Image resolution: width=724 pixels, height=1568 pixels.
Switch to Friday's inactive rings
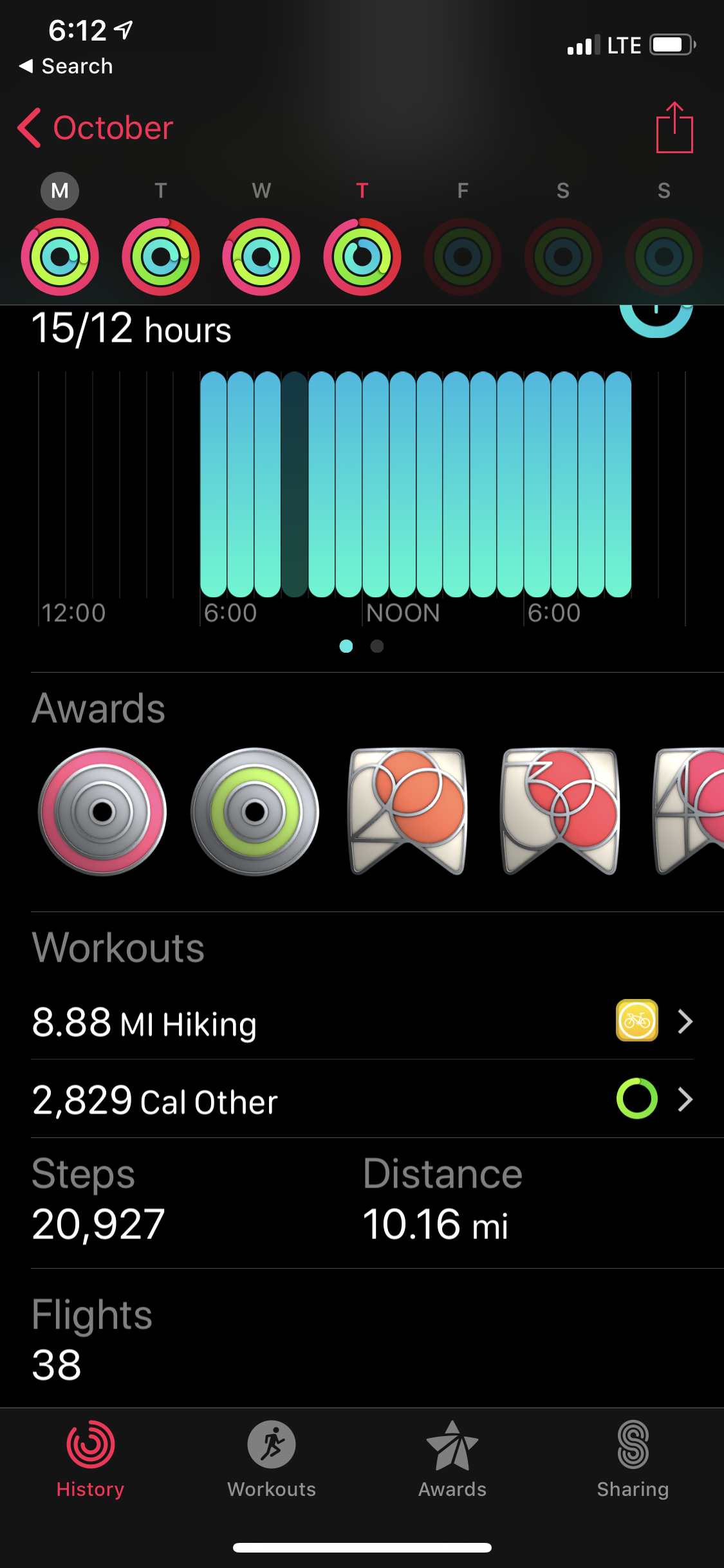463,256
